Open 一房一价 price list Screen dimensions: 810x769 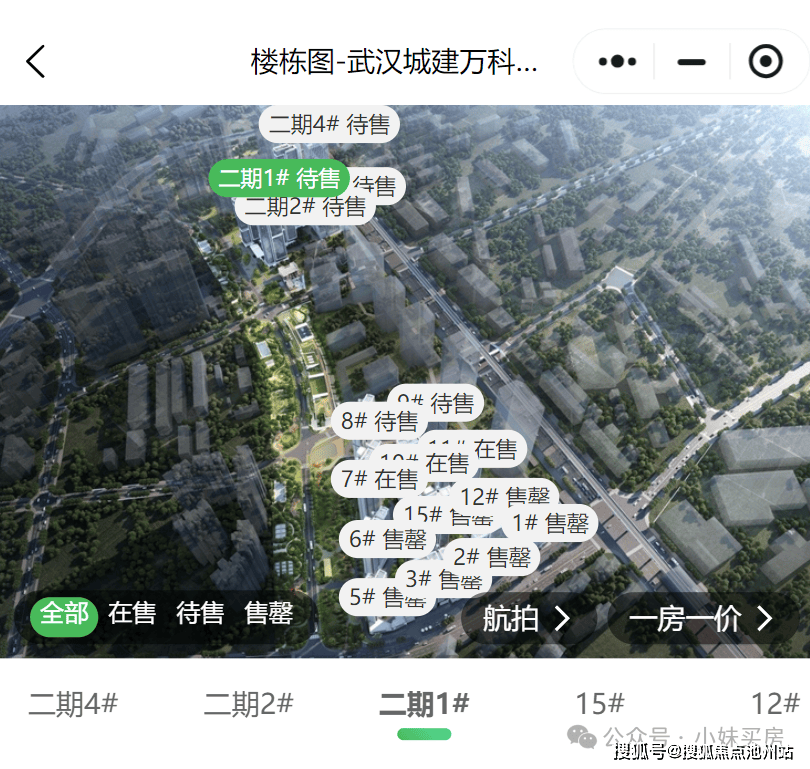700,619
